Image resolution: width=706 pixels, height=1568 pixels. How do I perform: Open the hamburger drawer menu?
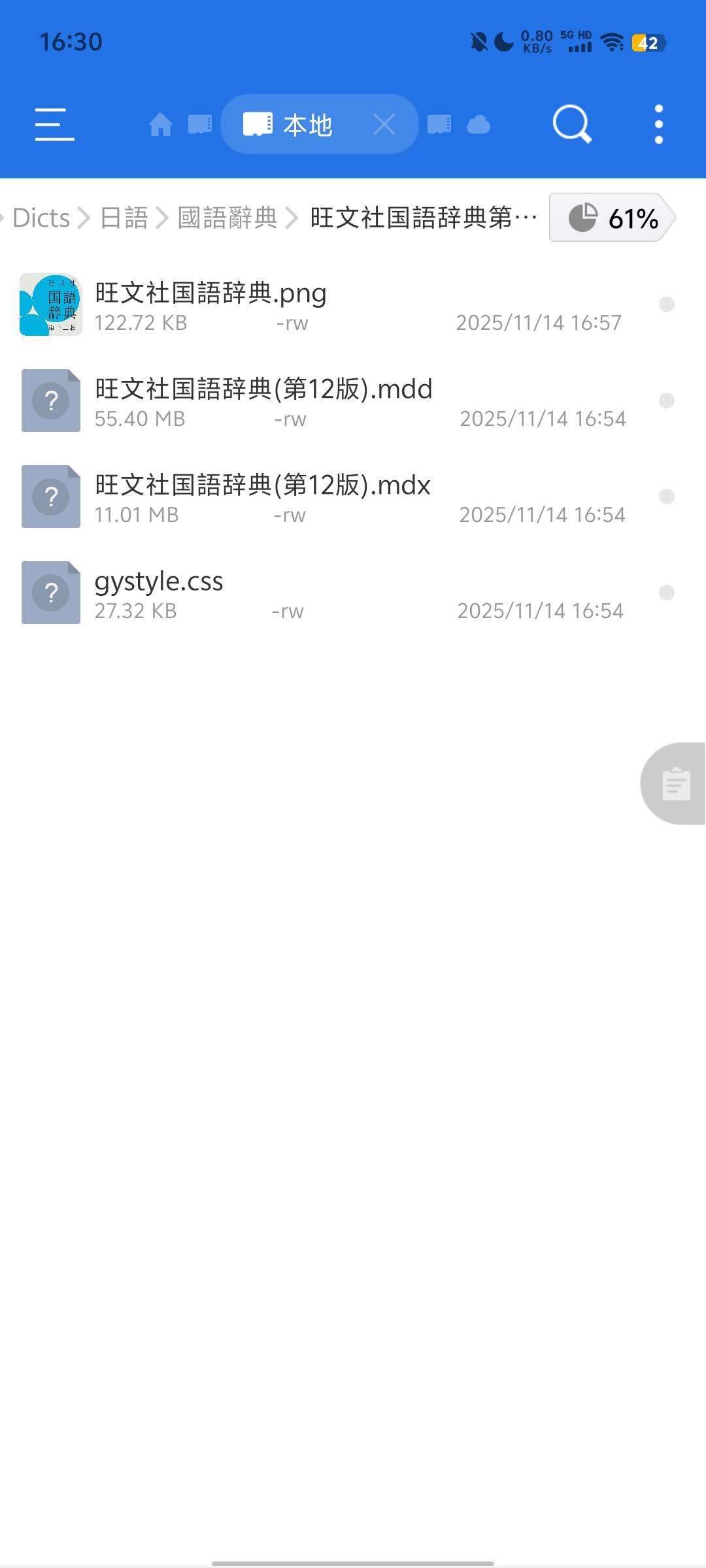click(54, 124)
